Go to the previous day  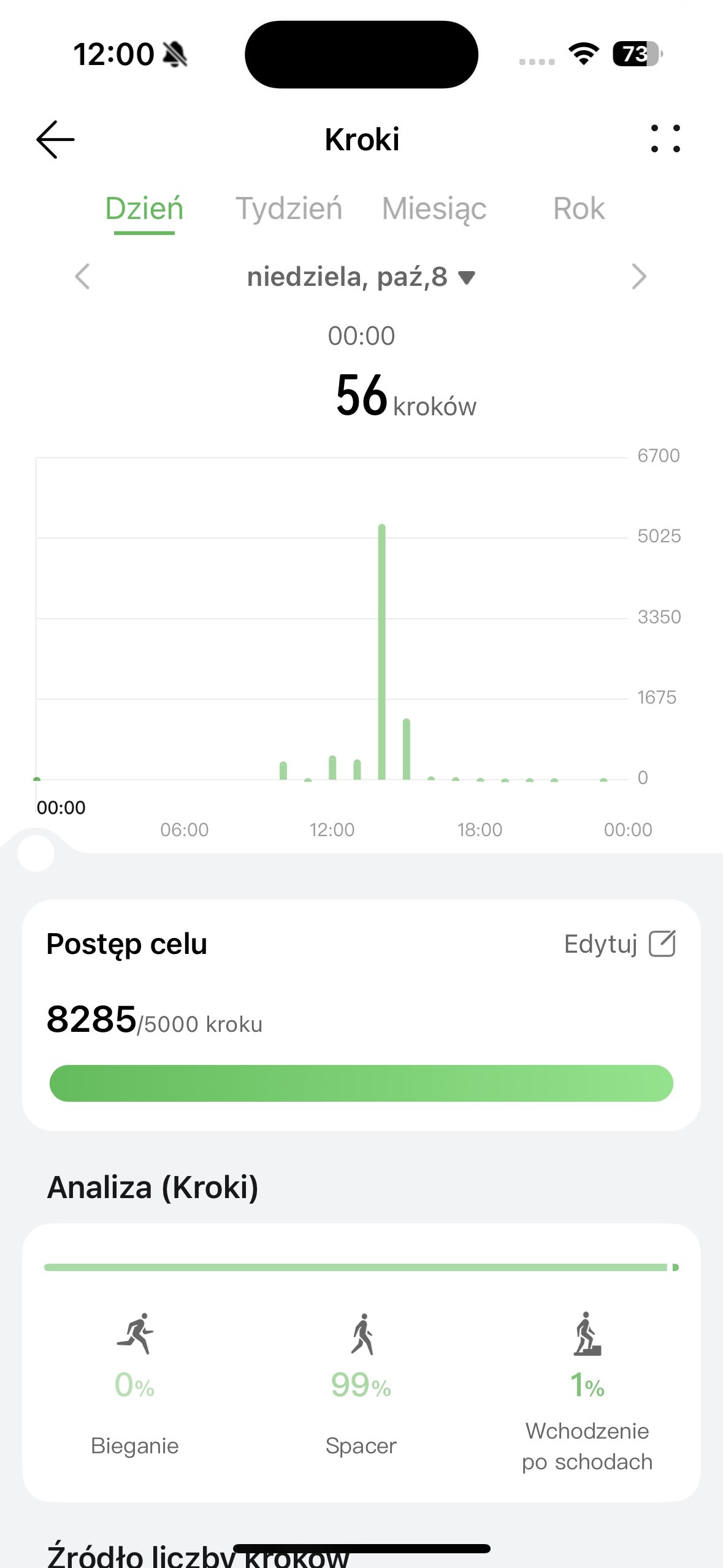tap(82, 277)
